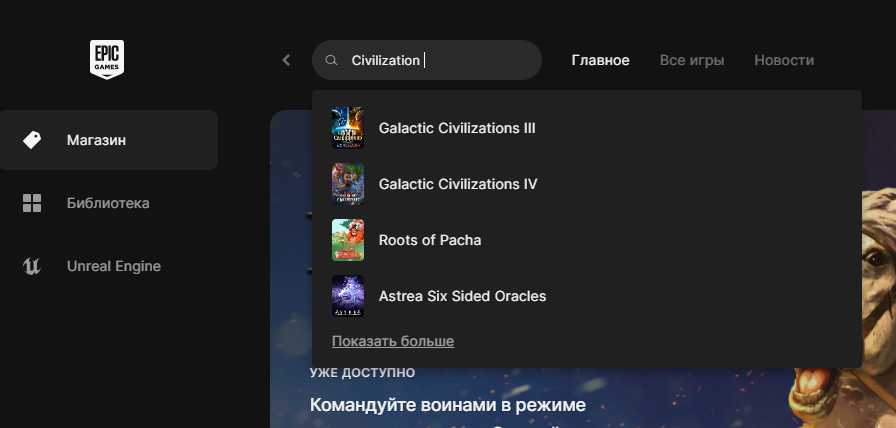Select Galactic Civilizations IV search result

(457, 184)
